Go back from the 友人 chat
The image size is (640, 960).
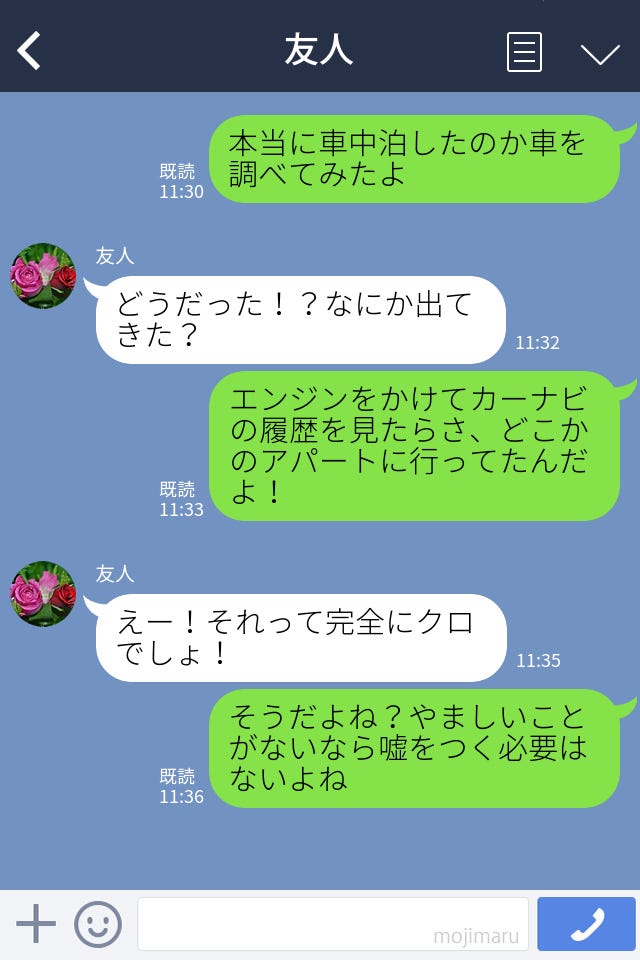[30, 51]
